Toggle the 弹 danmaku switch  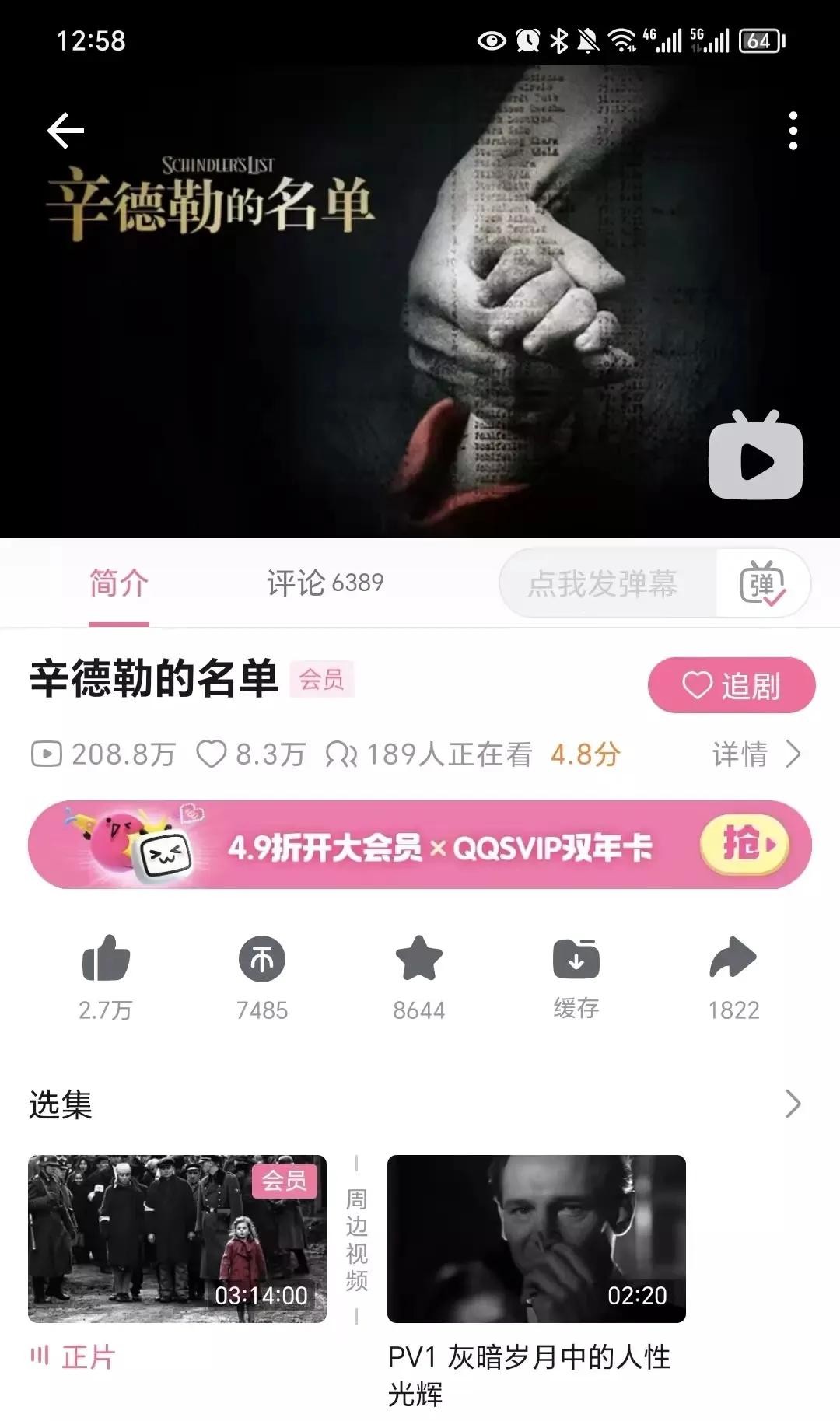click(762, 583)
